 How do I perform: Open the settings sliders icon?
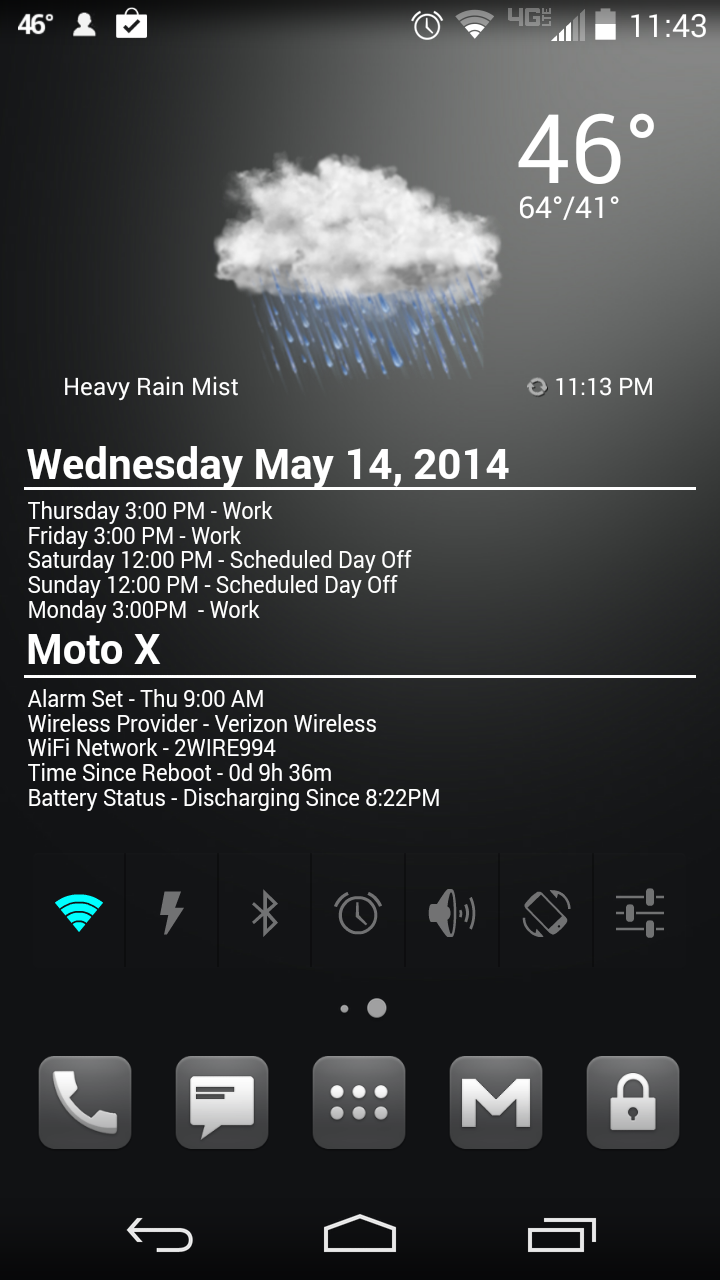(x=640, y=912)
